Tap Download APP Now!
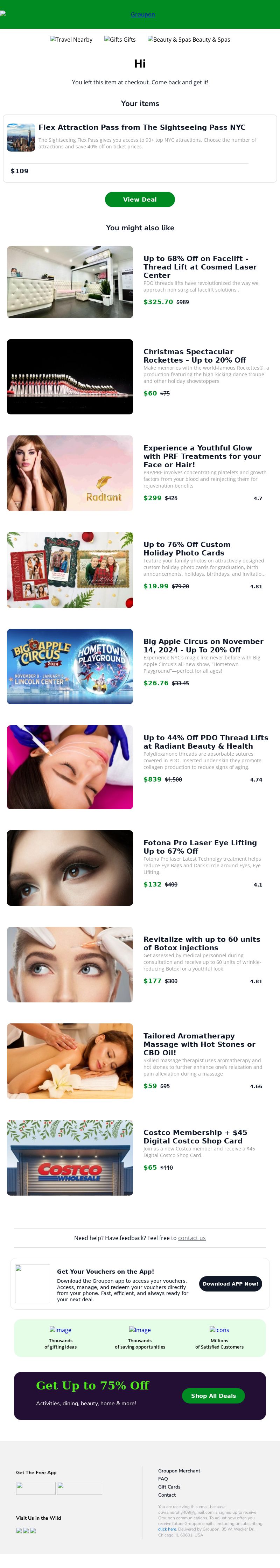 (x=230, y=1284)
